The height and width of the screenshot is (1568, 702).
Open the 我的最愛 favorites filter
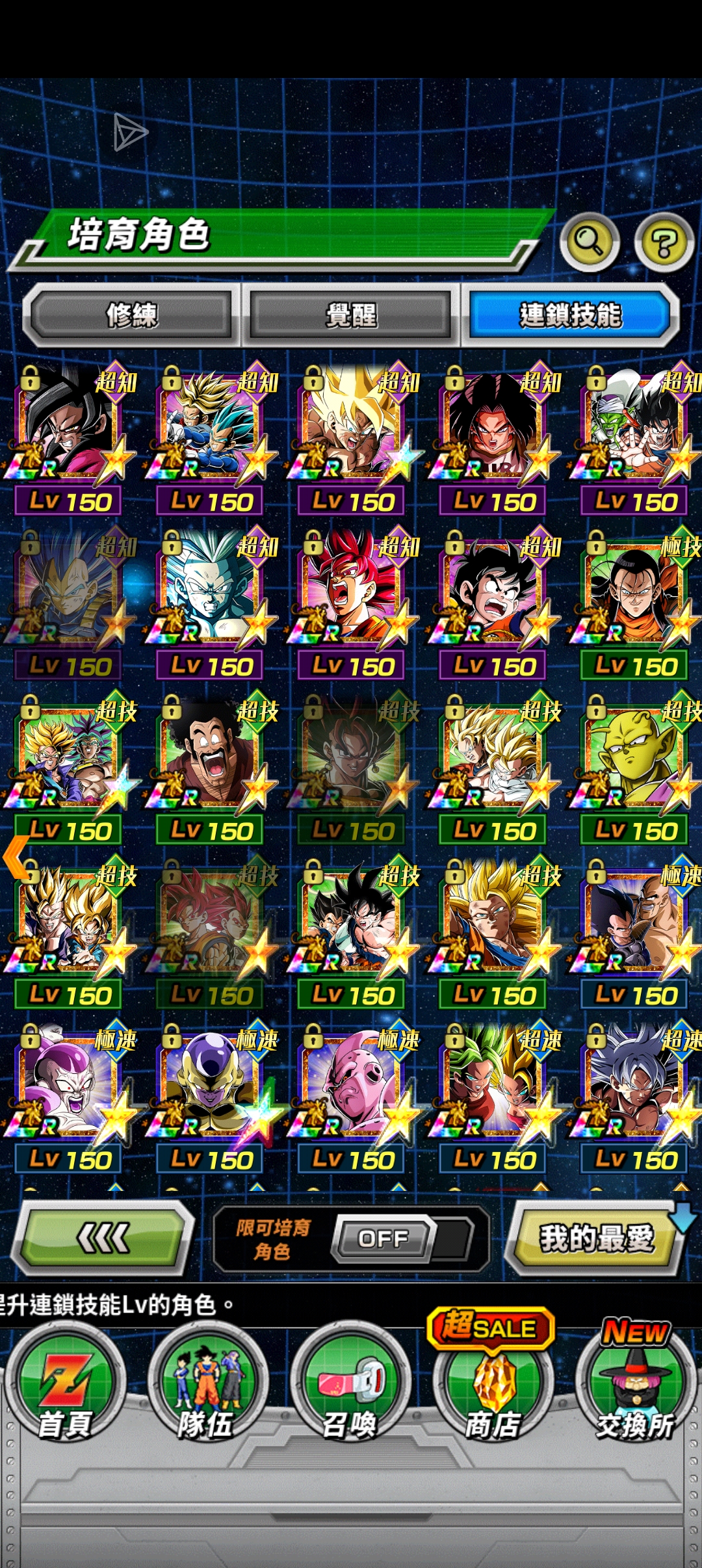click(x=596, y=1238)
